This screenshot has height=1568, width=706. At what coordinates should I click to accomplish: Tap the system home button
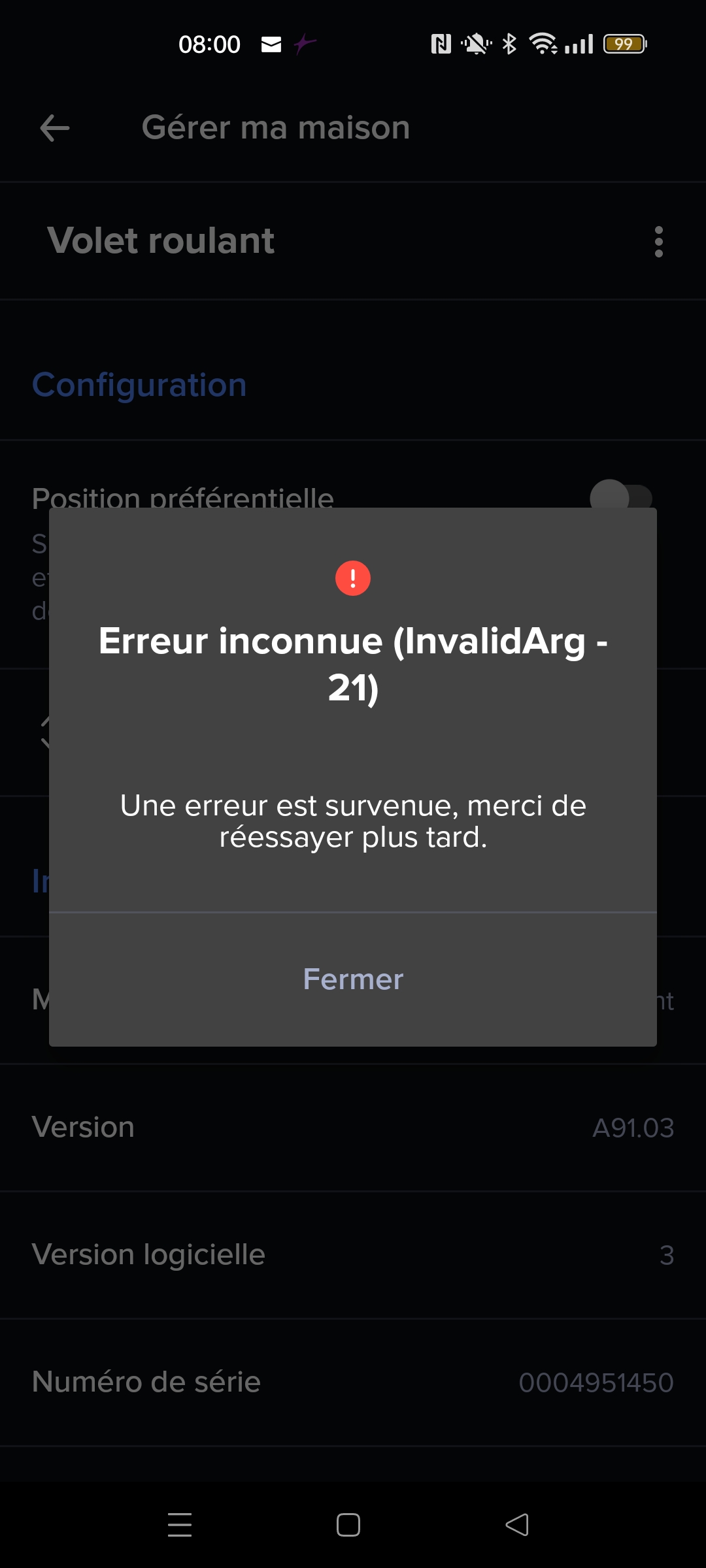(x=348, y=1525)
